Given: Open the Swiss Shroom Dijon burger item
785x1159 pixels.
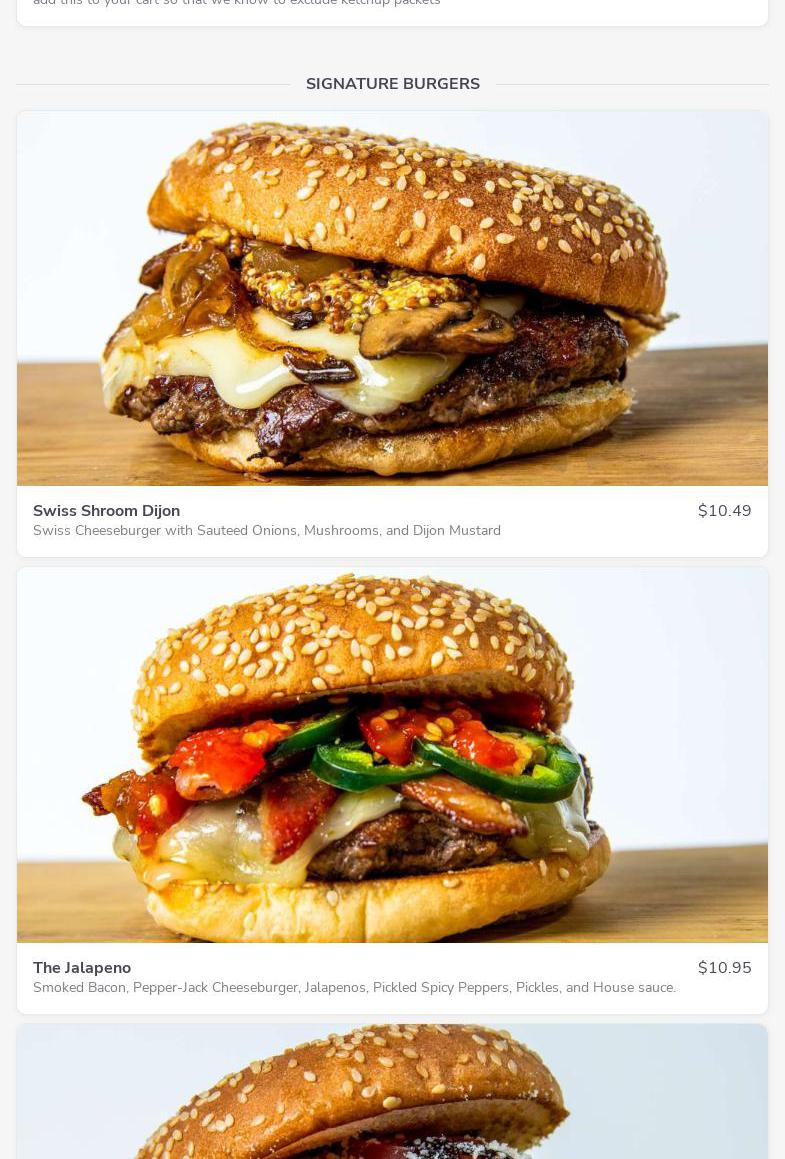Looking at the screenshot, I should pyautogui.click(x=392, y=334).
